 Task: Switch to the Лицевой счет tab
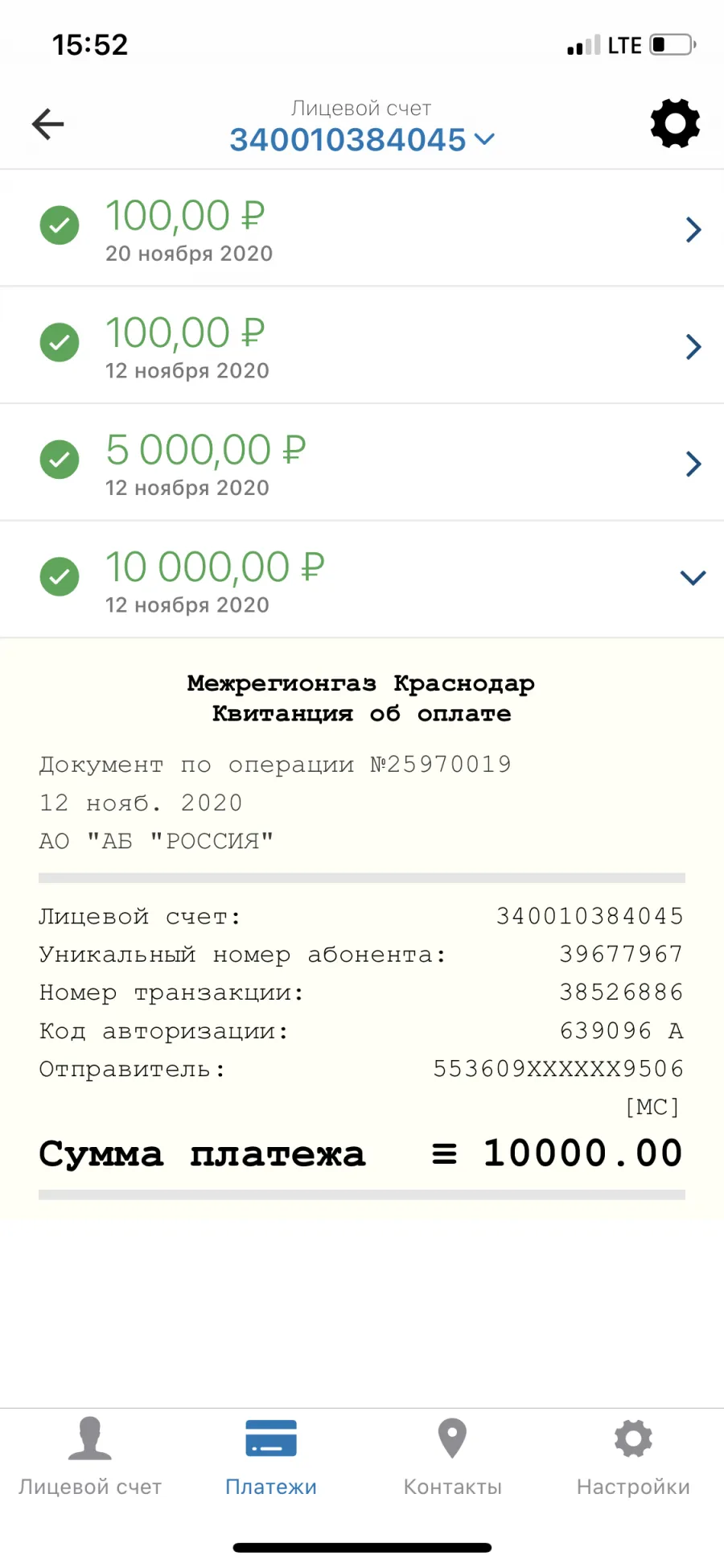click(90, 1457)
